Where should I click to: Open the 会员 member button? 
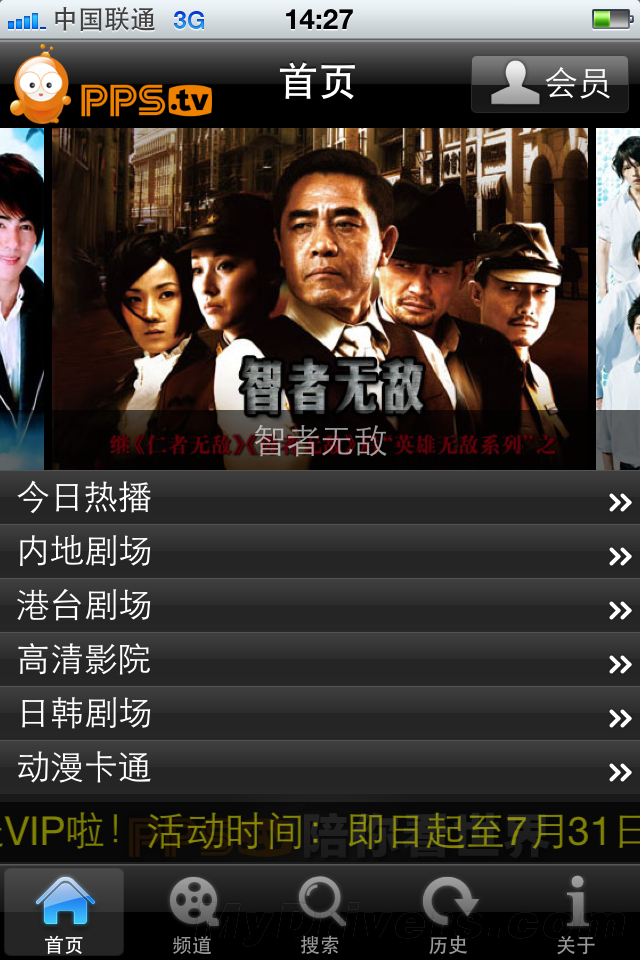[550, 84]
